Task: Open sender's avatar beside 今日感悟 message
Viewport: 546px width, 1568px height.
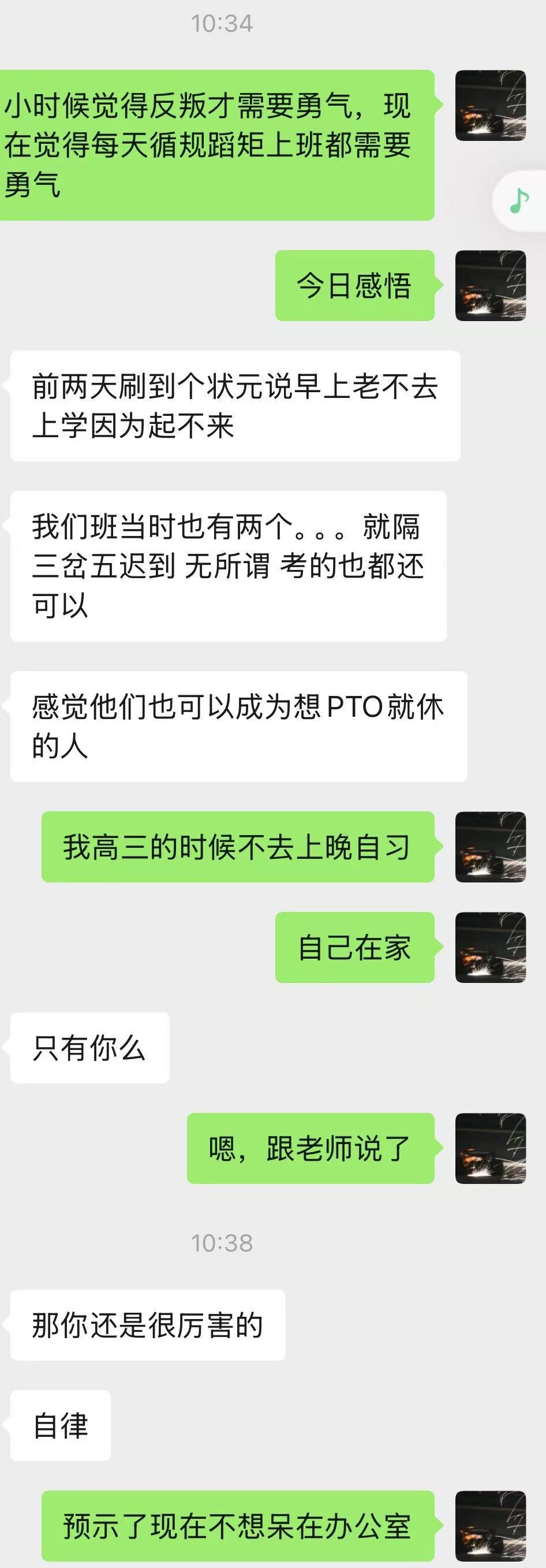Action: (490, 285)
